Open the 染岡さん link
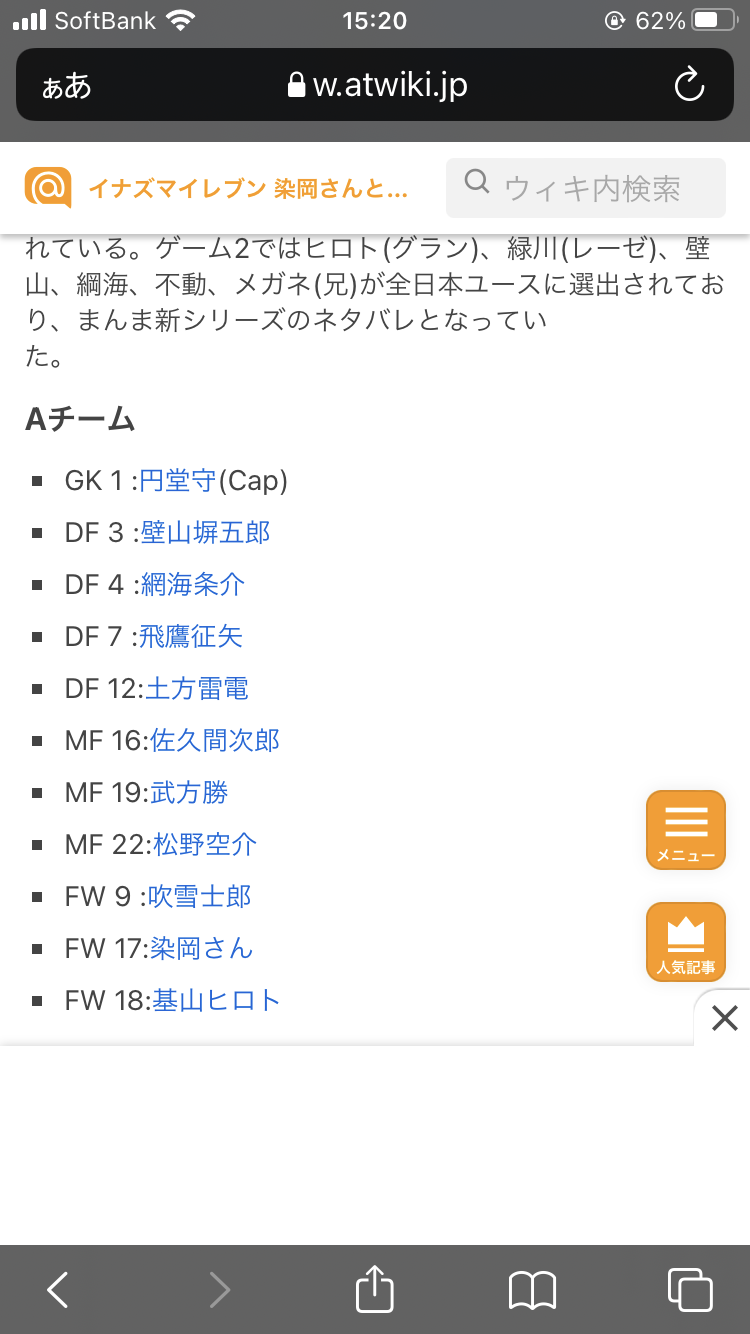Image resolution: width=750 pixels, height=1334 pixels. tap(202, 948)
